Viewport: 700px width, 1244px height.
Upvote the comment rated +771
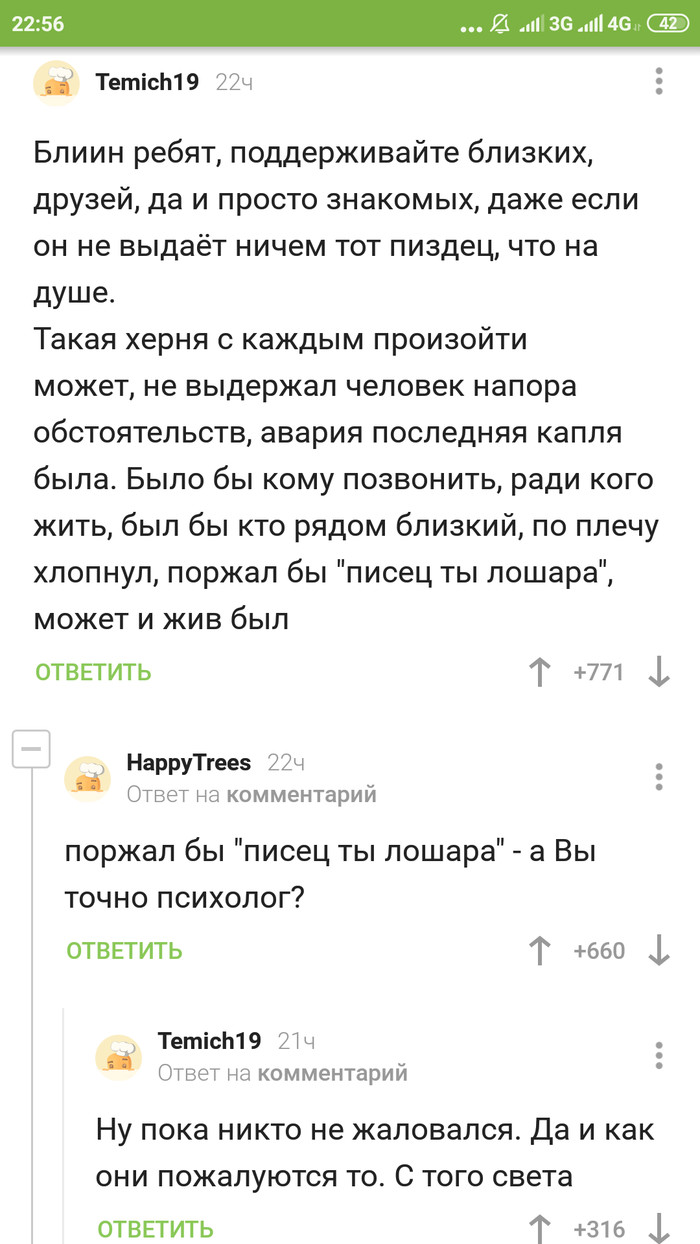(540, 672)
